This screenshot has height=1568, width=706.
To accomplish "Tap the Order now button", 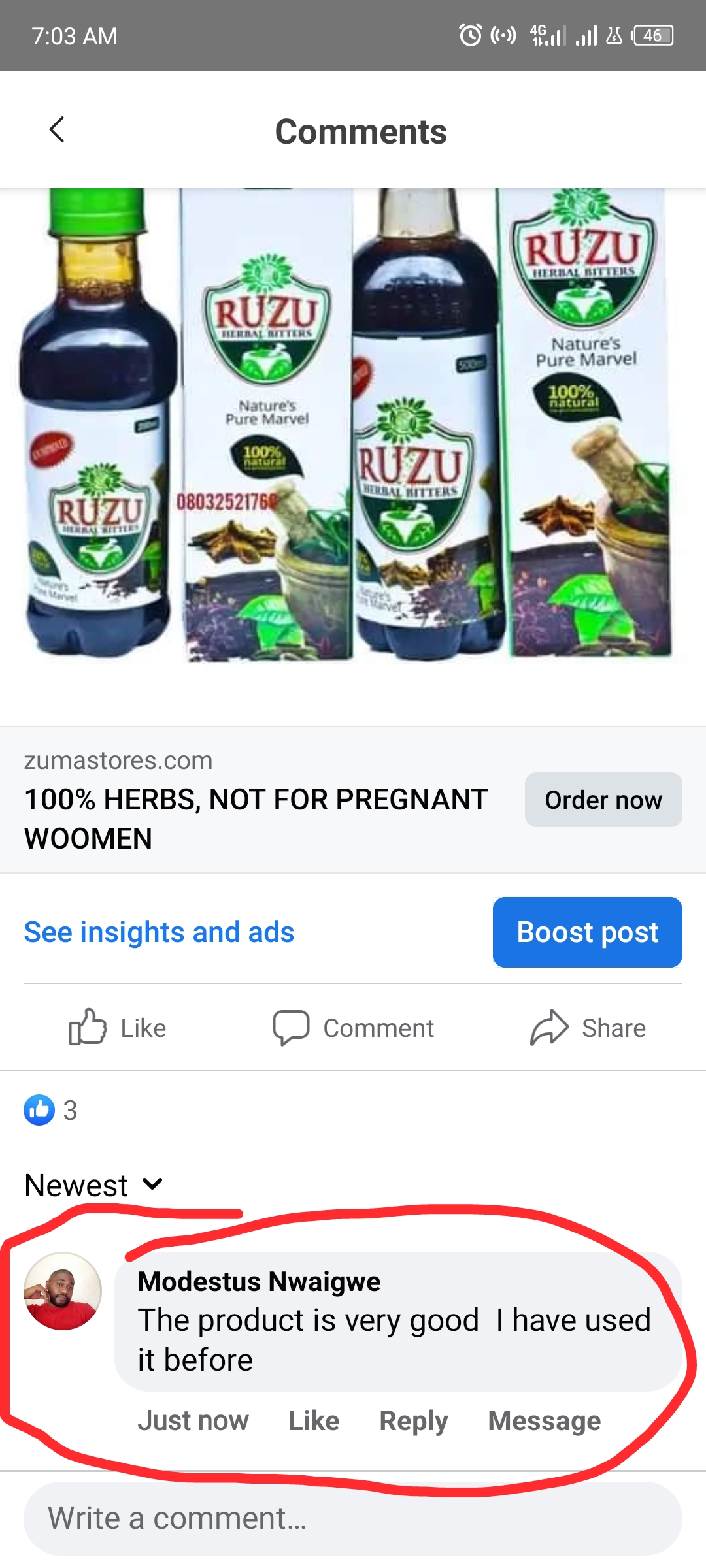I will click(603, 800).
